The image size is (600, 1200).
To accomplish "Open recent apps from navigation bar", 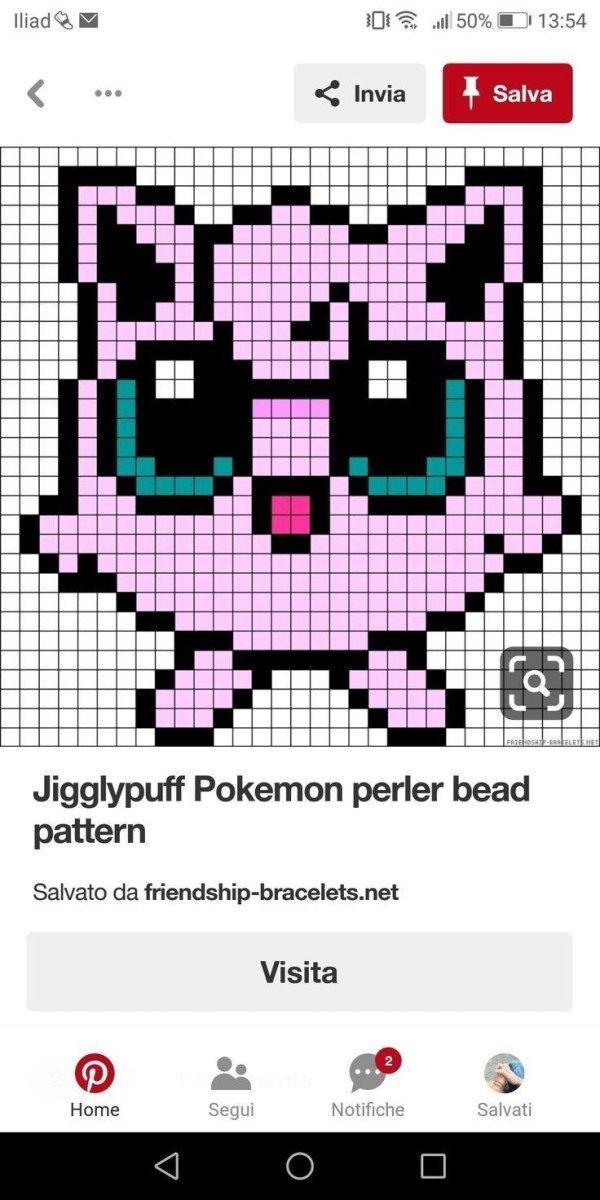I will coord(433,1166).
